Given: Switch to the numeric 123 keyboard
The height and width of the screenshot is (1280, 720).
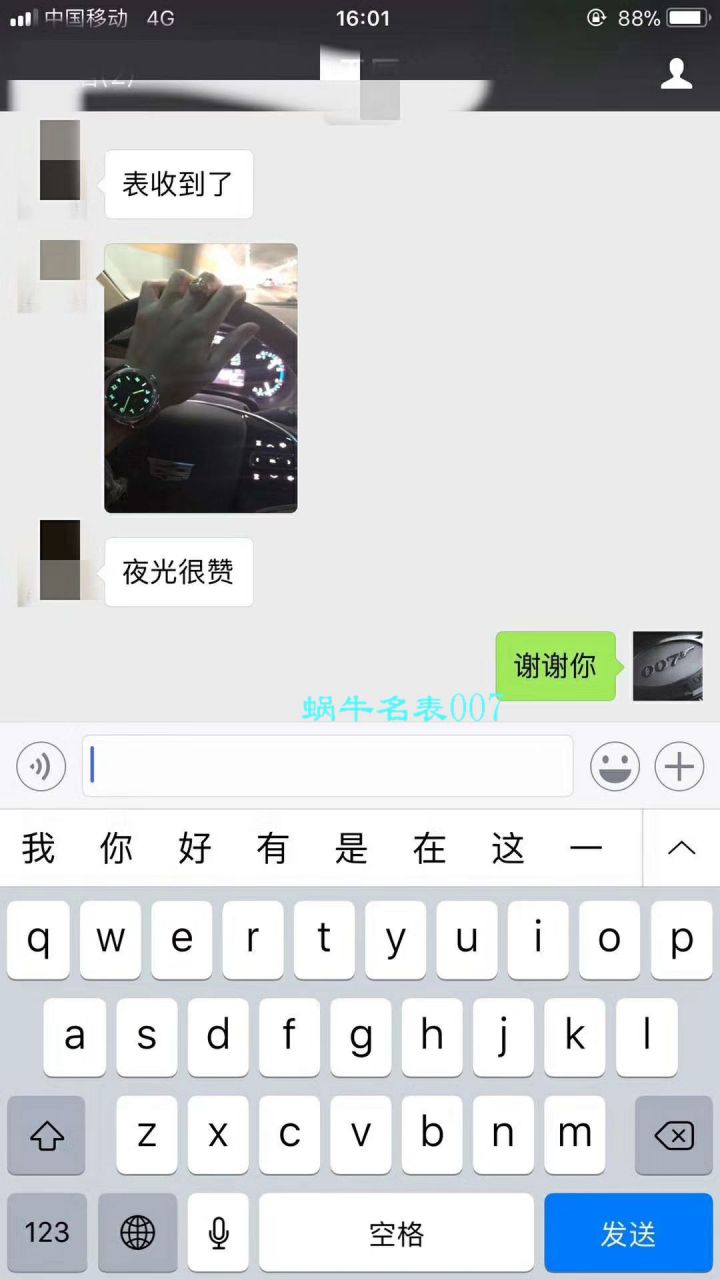Looking at the screenshot, I should pos(46,1233).
